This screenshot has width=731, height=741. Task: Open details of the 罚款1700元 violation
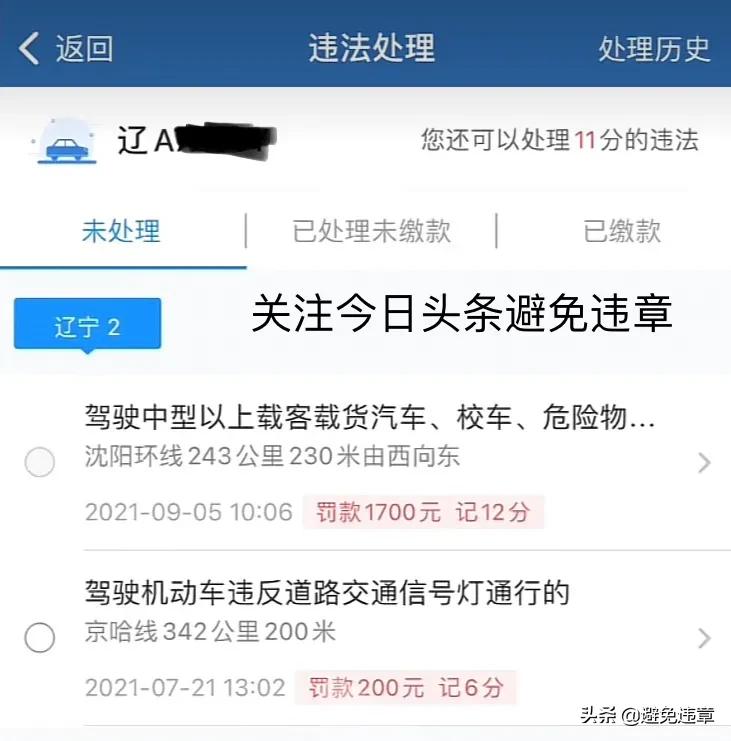[x=704, y=462]
